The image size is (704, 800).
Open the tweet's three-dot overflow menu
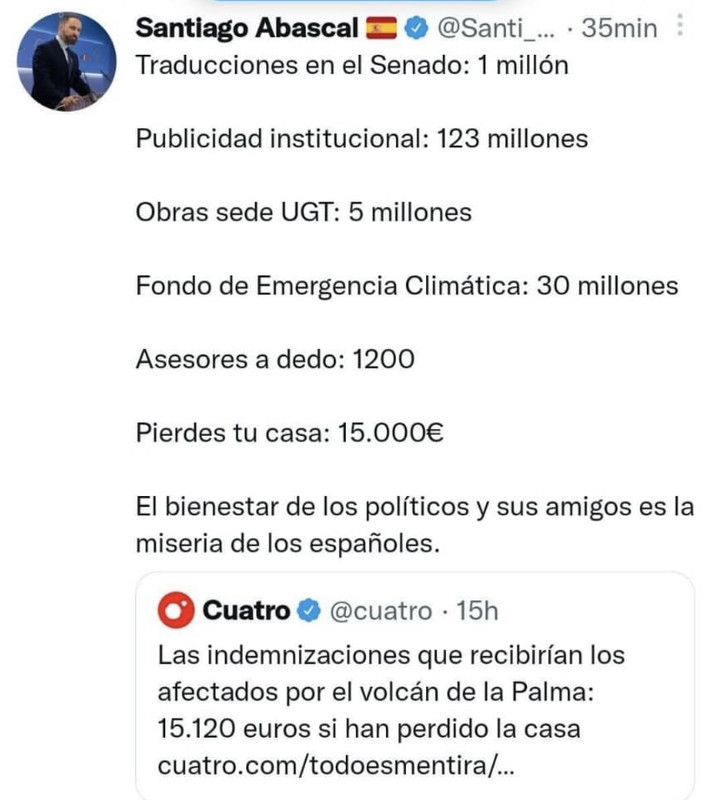point(680,26)
